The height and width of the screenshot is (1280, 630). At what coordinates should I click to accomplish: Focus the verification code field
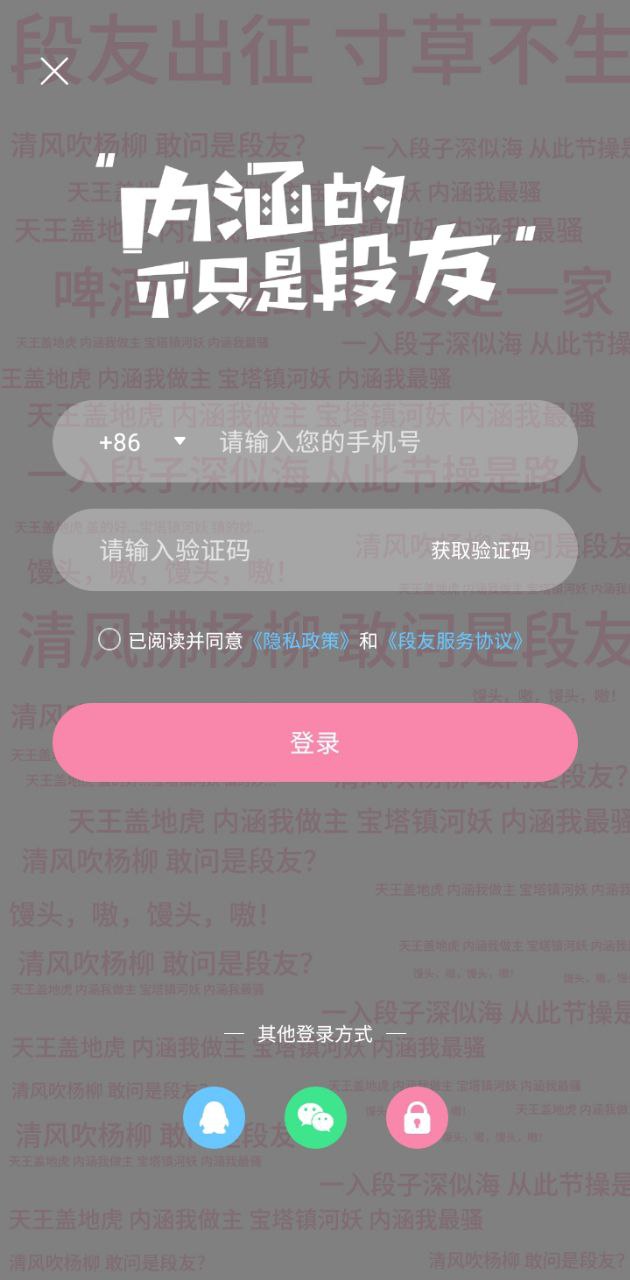tap(240, 550)
